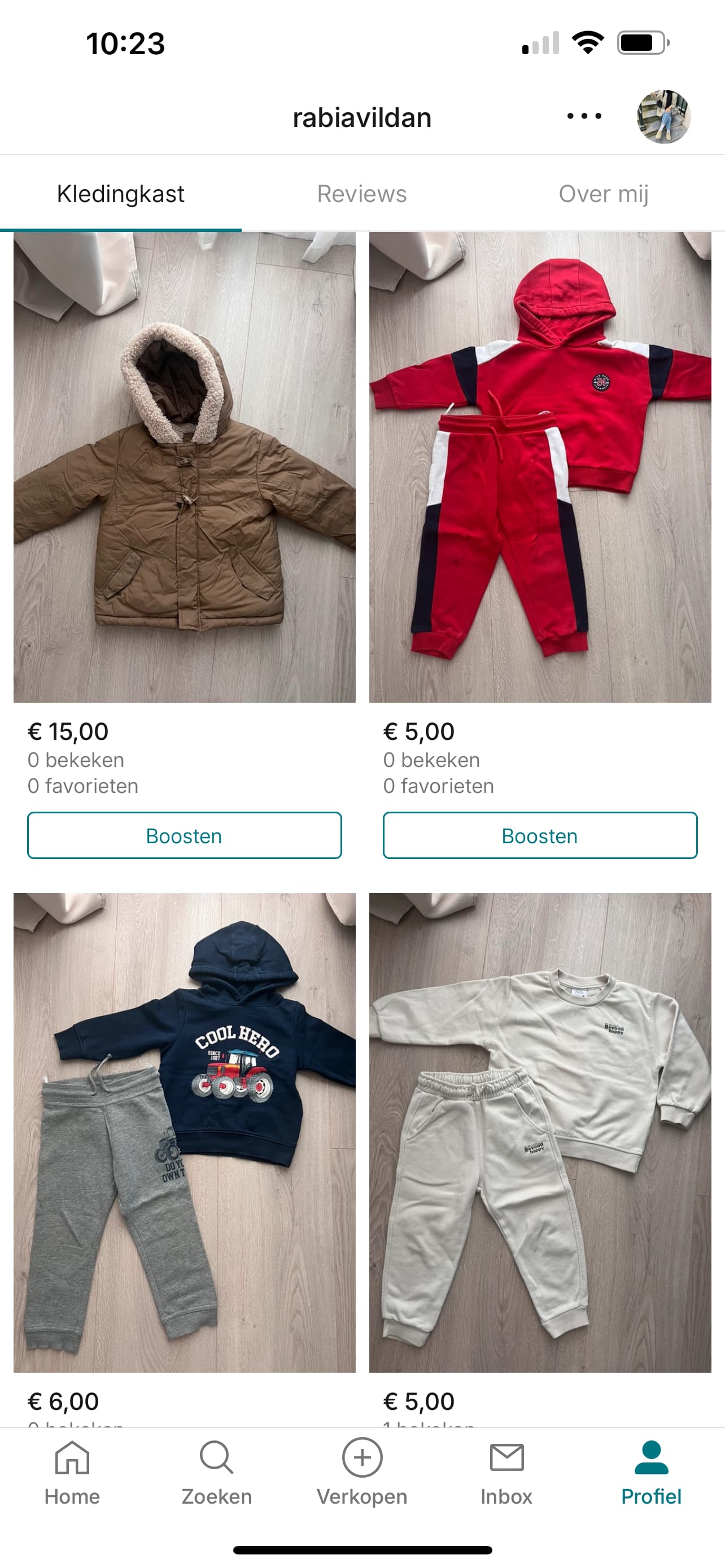Image resolution: width=725 pixels, height=1568 pixels.
Task: Select the Kledingkast tab
Action: (x=120, y=194)
